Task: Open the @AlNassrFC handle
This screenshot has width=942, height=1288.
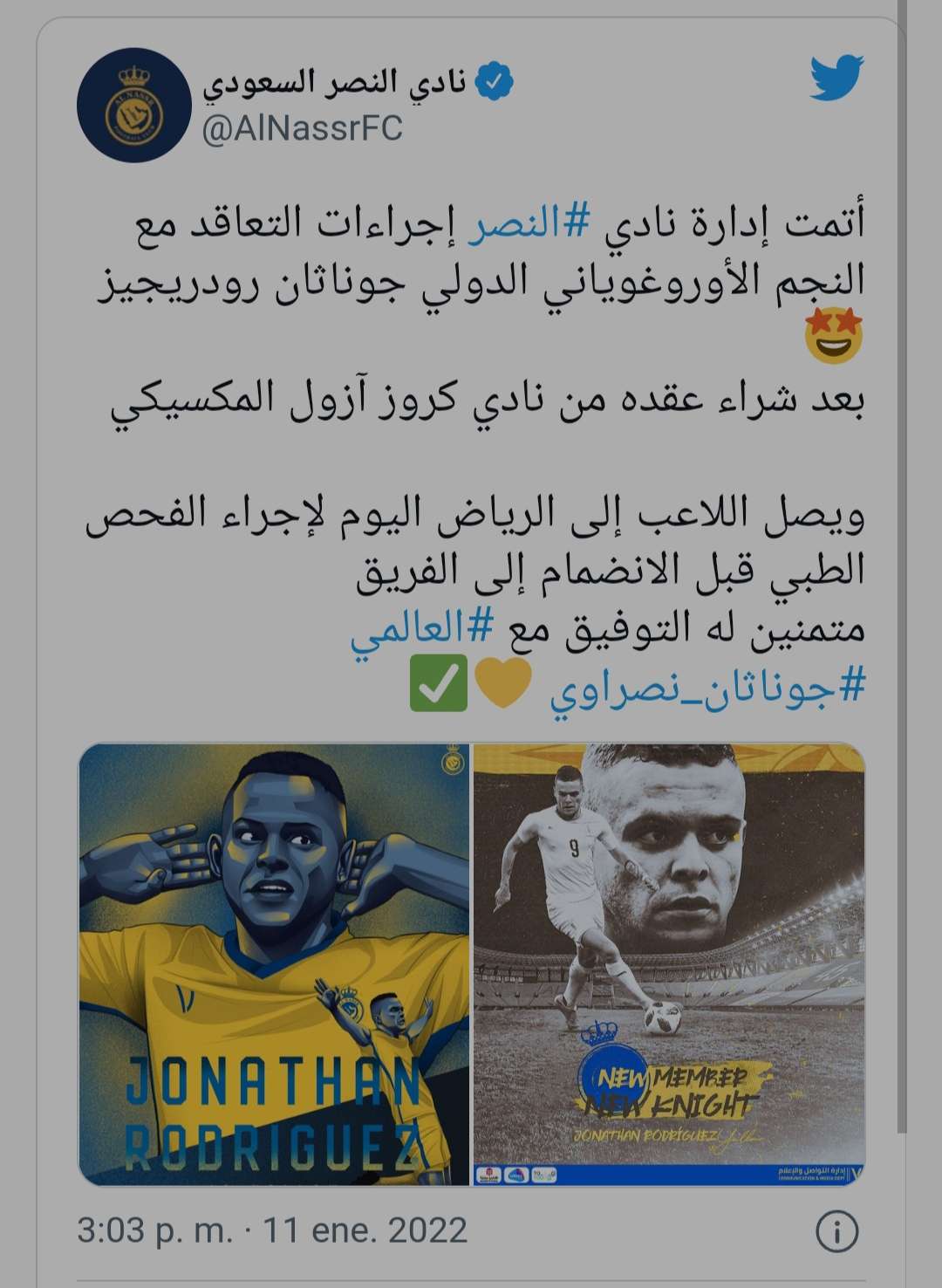Action: (x=303, y=129)
